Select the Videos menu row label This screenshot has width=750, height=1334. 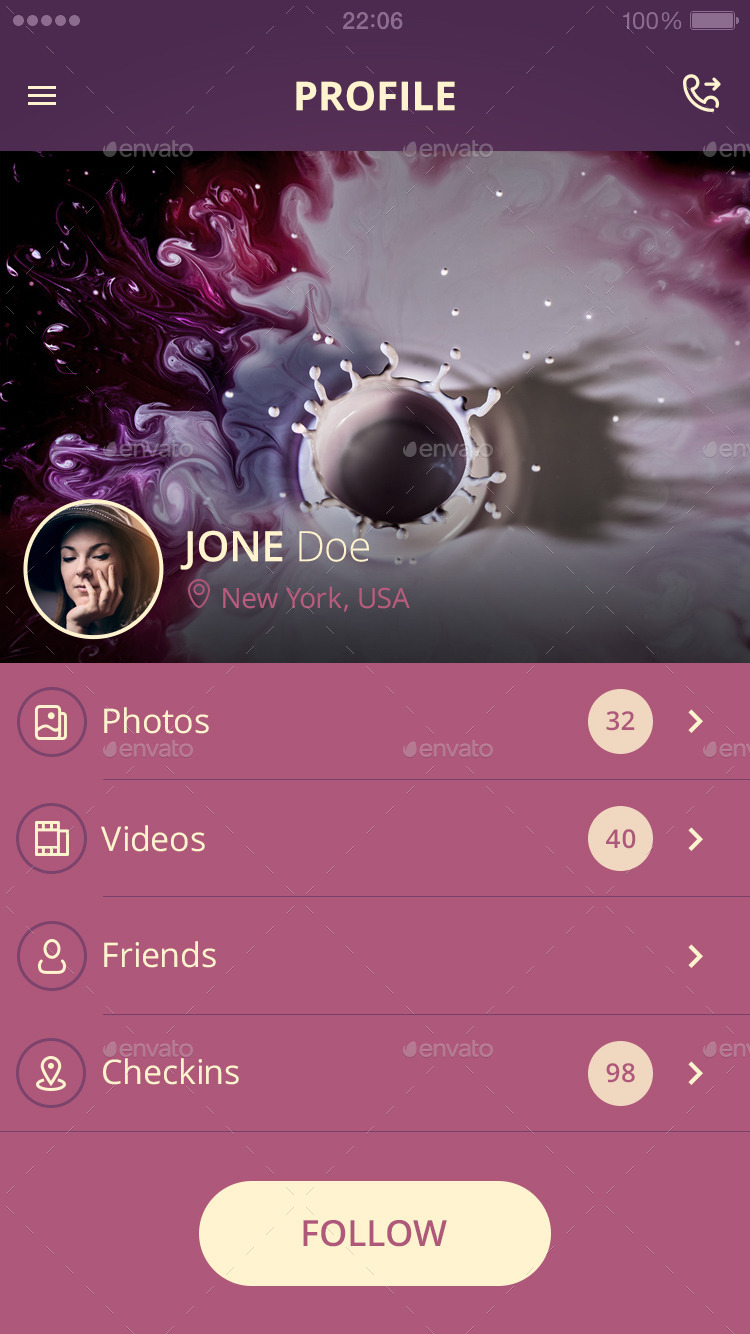point(153,839)
